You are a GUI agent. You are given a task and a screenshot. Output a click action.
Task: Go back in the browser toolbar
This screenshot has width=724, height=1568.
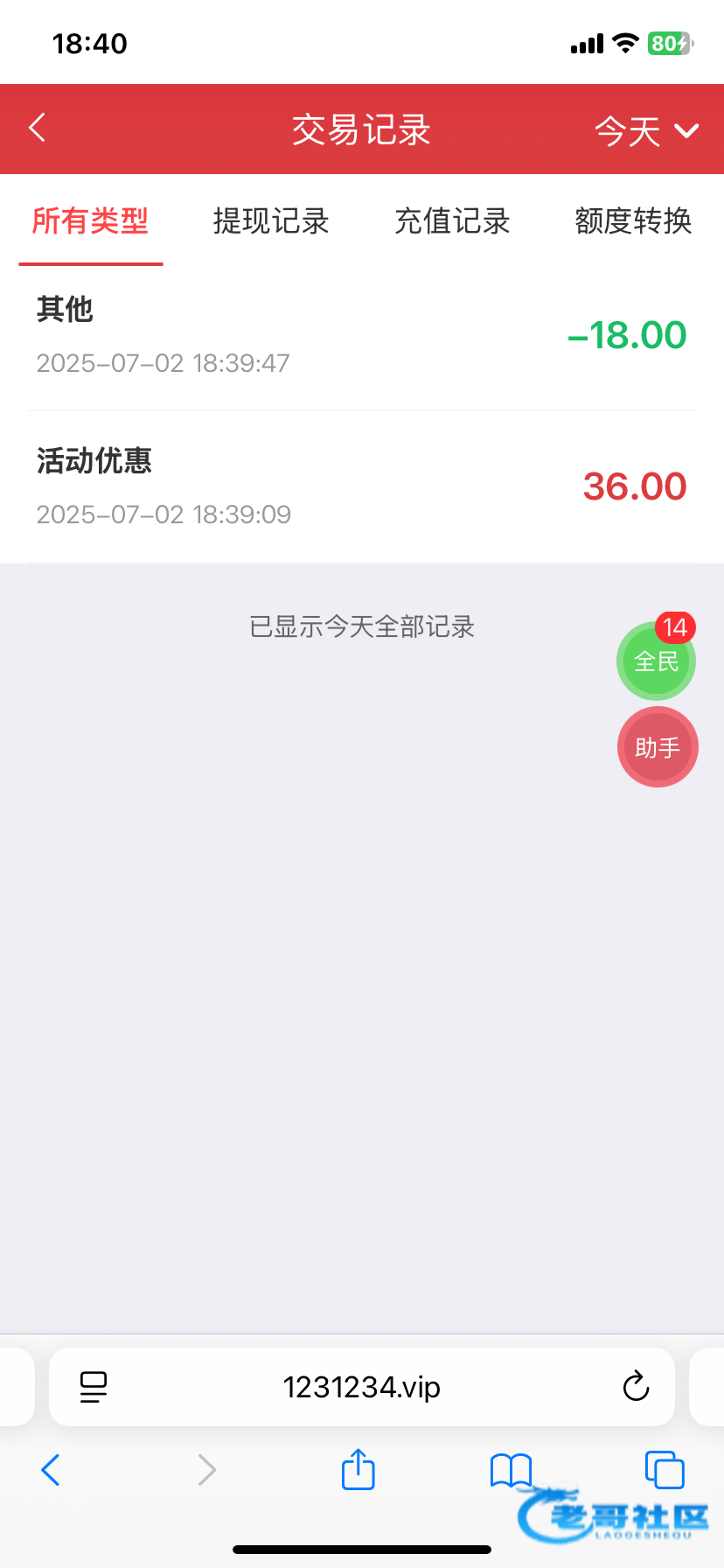[51, 1470]
